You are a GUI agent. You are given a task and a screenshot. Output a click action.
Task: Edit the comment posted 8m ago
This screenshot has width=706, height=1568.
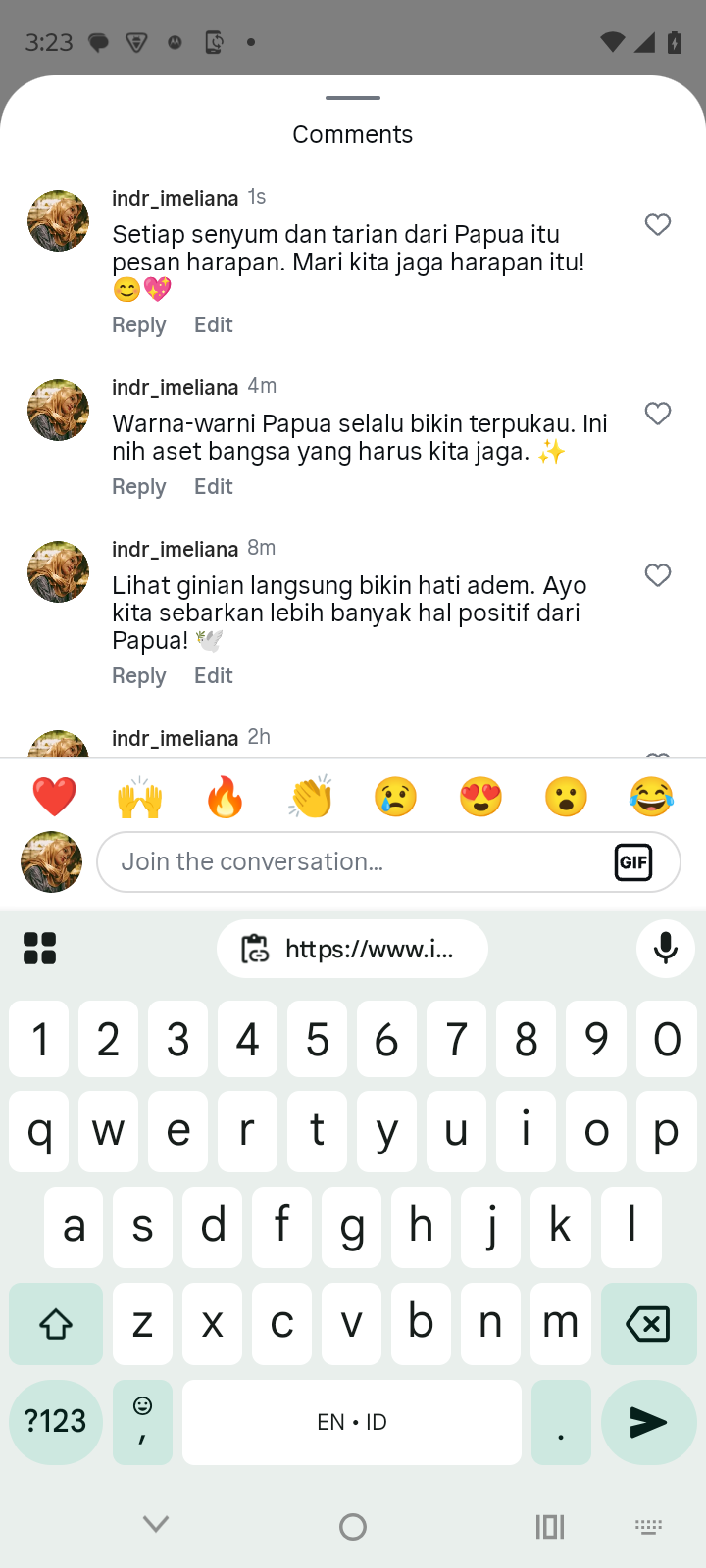[x=213, y=676]
